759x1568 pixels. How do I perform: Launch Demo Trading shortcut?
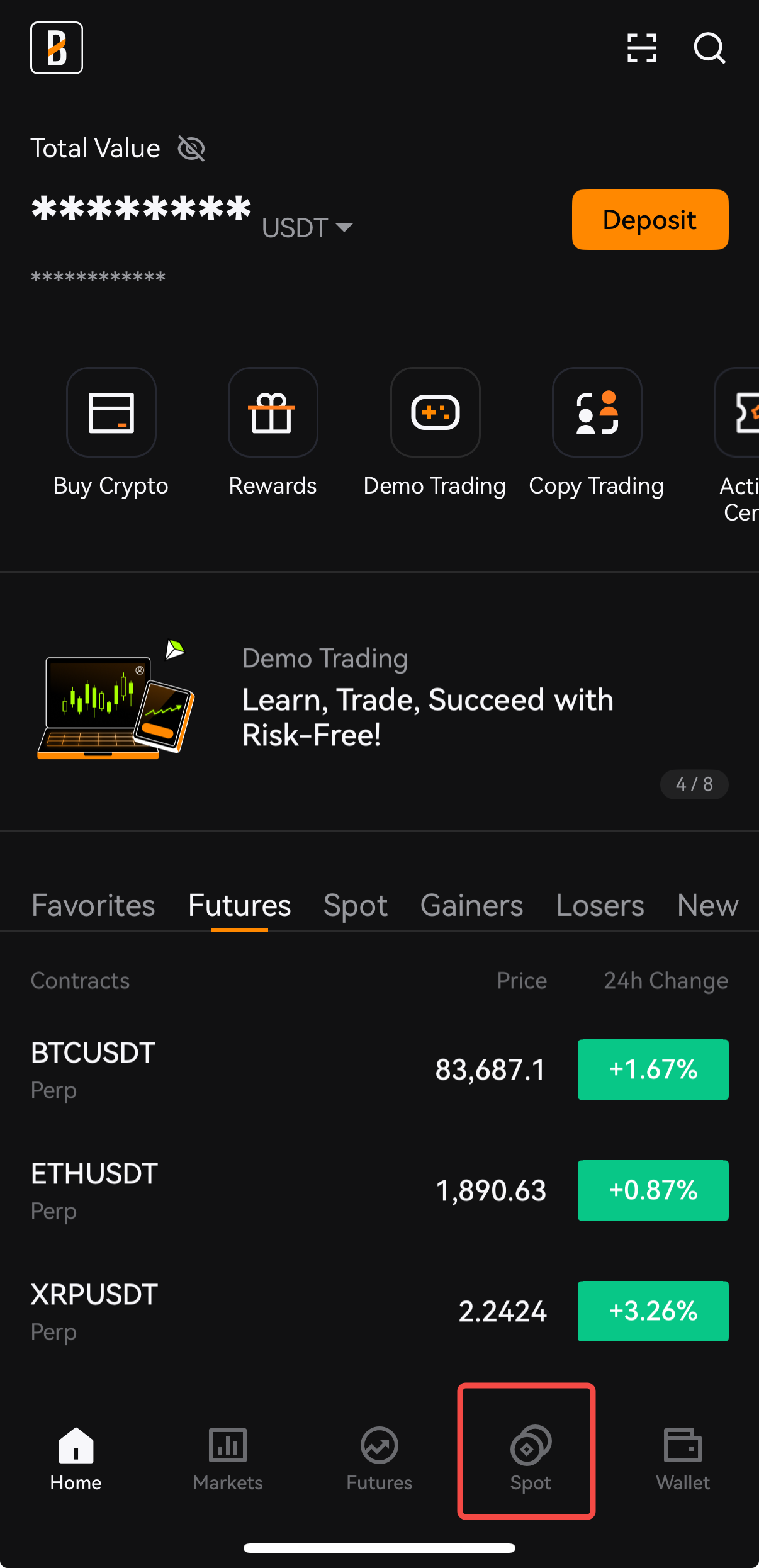435,434
